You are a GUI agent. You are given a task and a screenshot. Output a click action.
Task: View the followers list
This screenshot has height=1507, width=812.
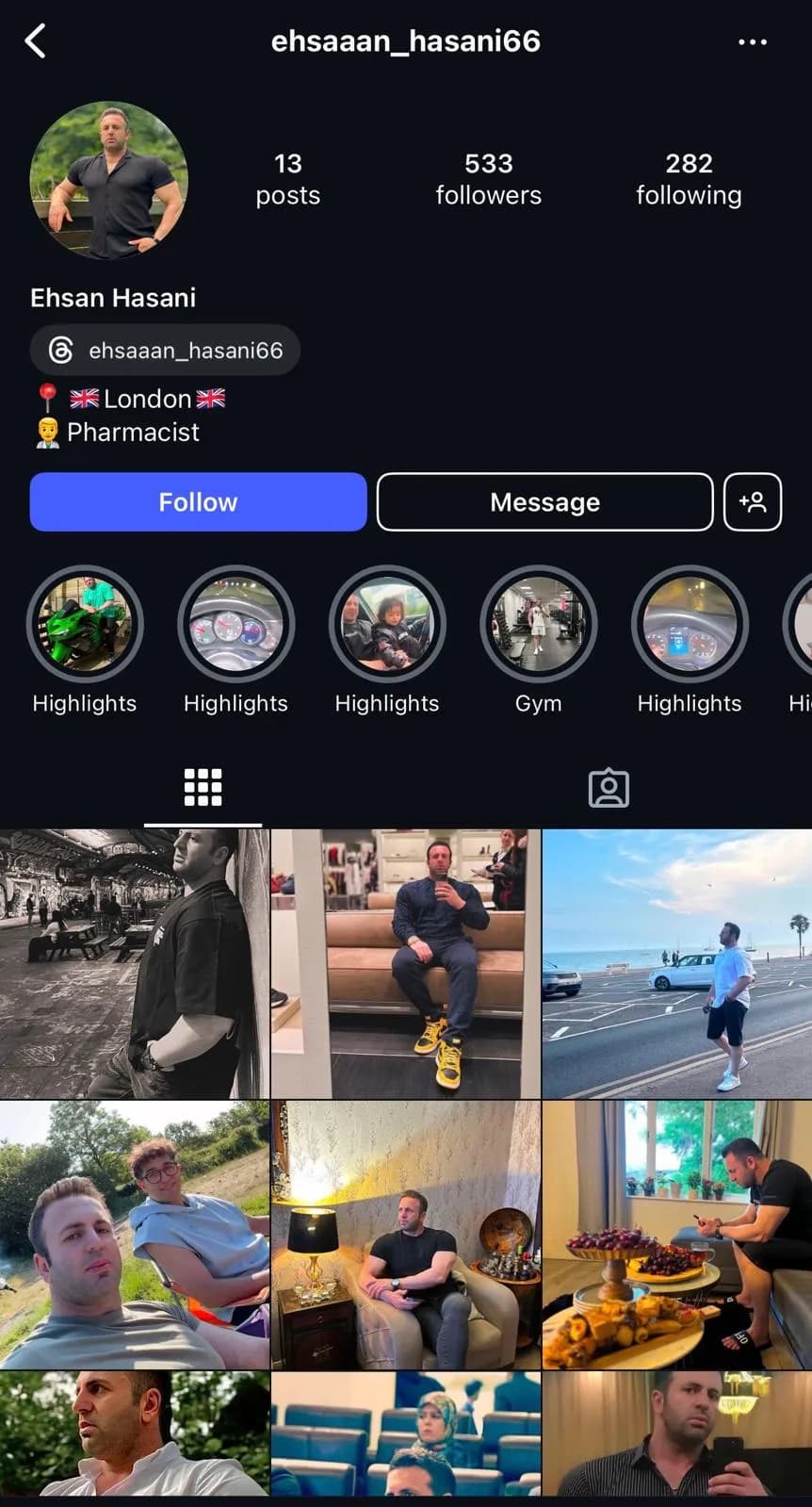pyautogui.click(x=488, y=179)
